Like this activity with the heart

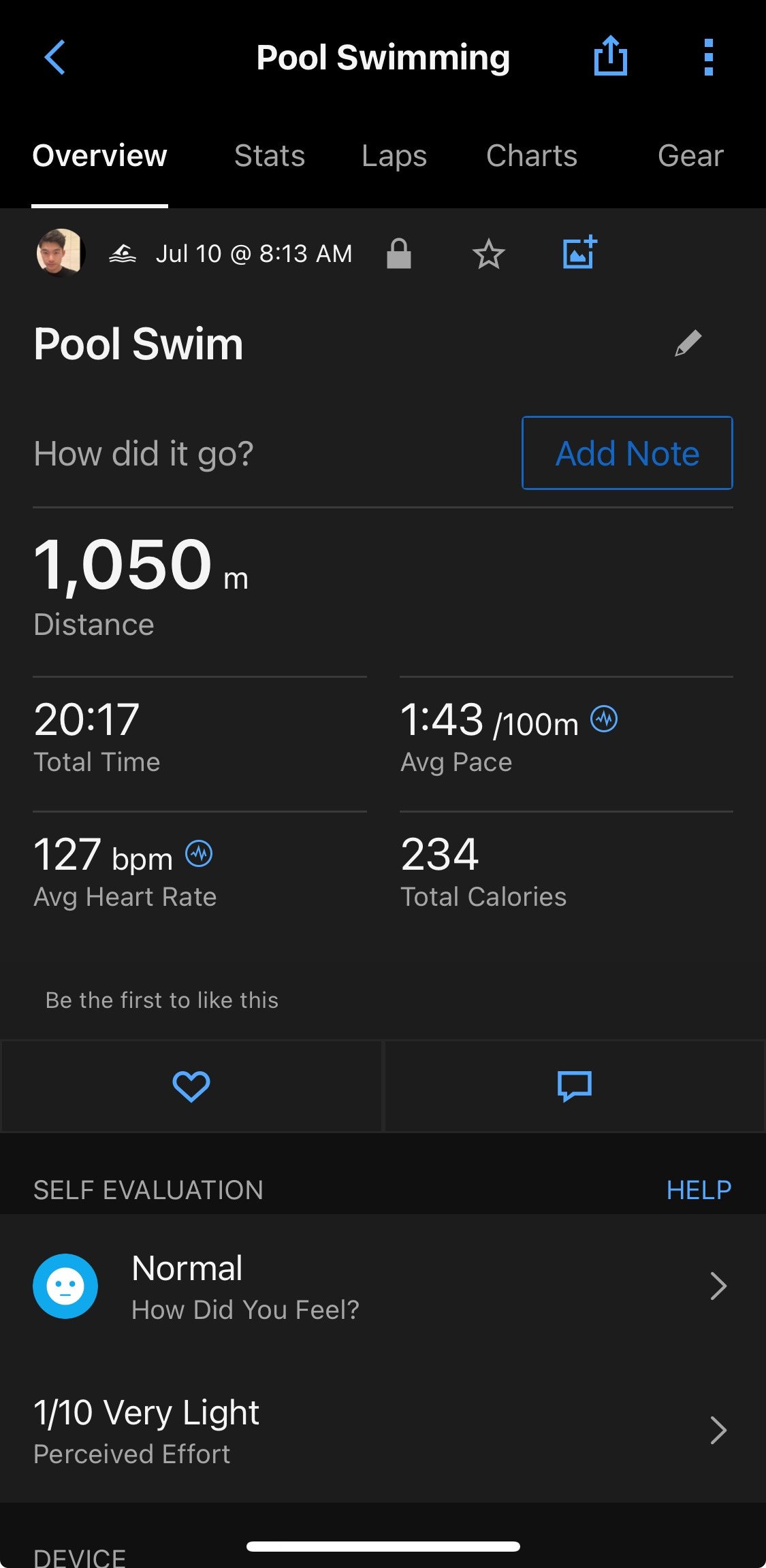coord(191,1086)
